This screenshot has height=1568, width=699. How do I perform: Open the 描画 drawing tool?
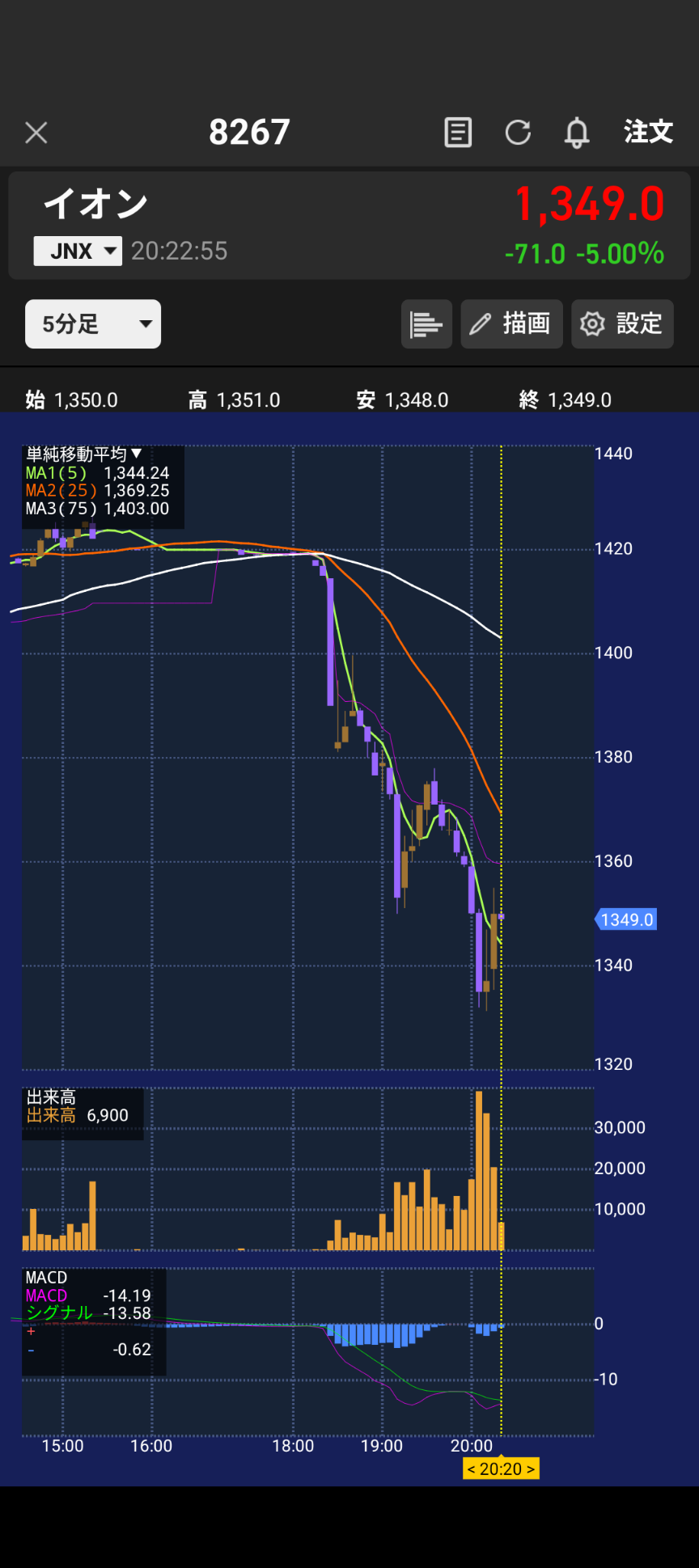coord(511,324)
